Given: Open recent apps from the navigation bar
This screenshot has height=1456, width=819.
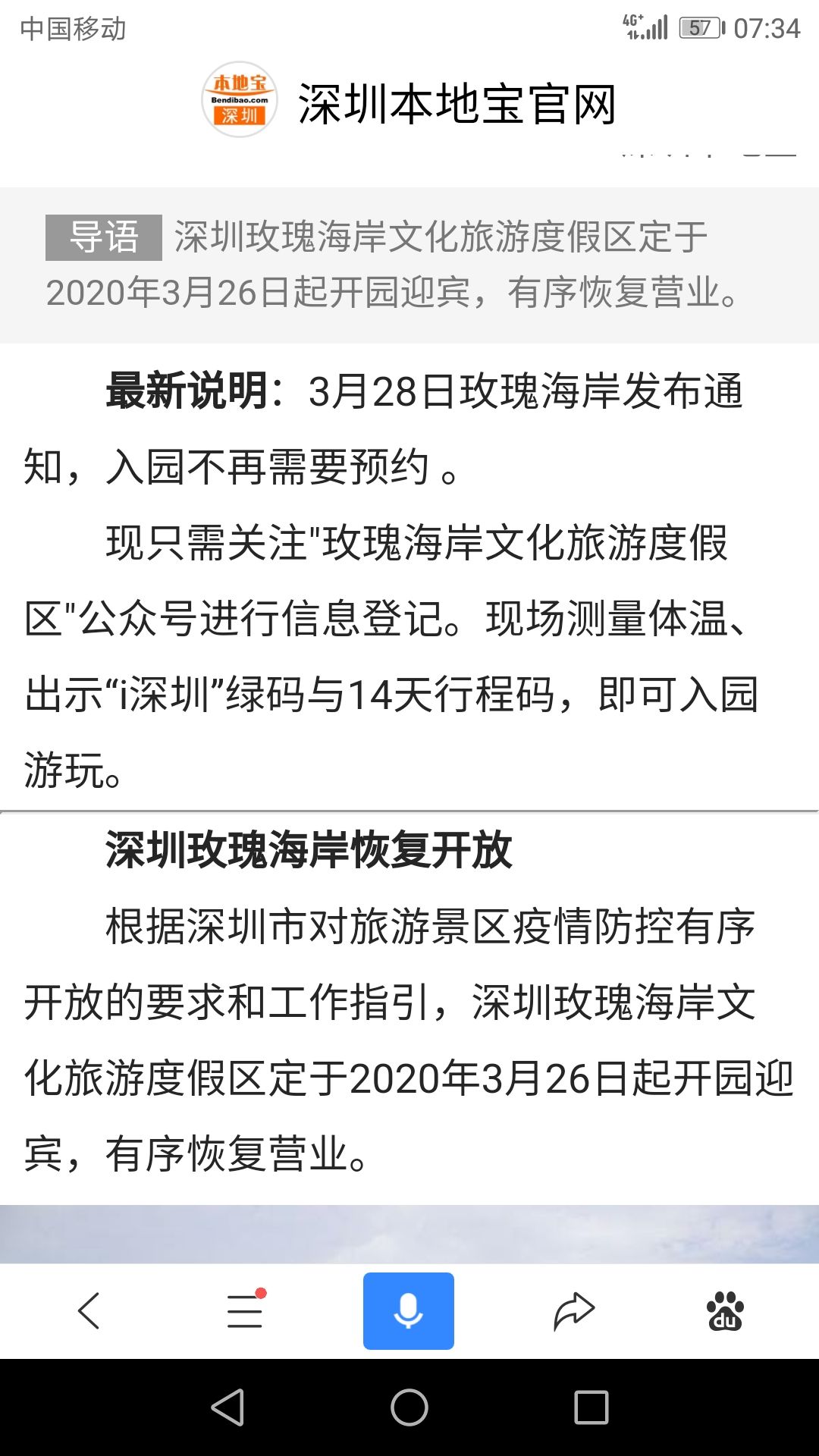Looking at the screenshot, I should [591, 1407].
